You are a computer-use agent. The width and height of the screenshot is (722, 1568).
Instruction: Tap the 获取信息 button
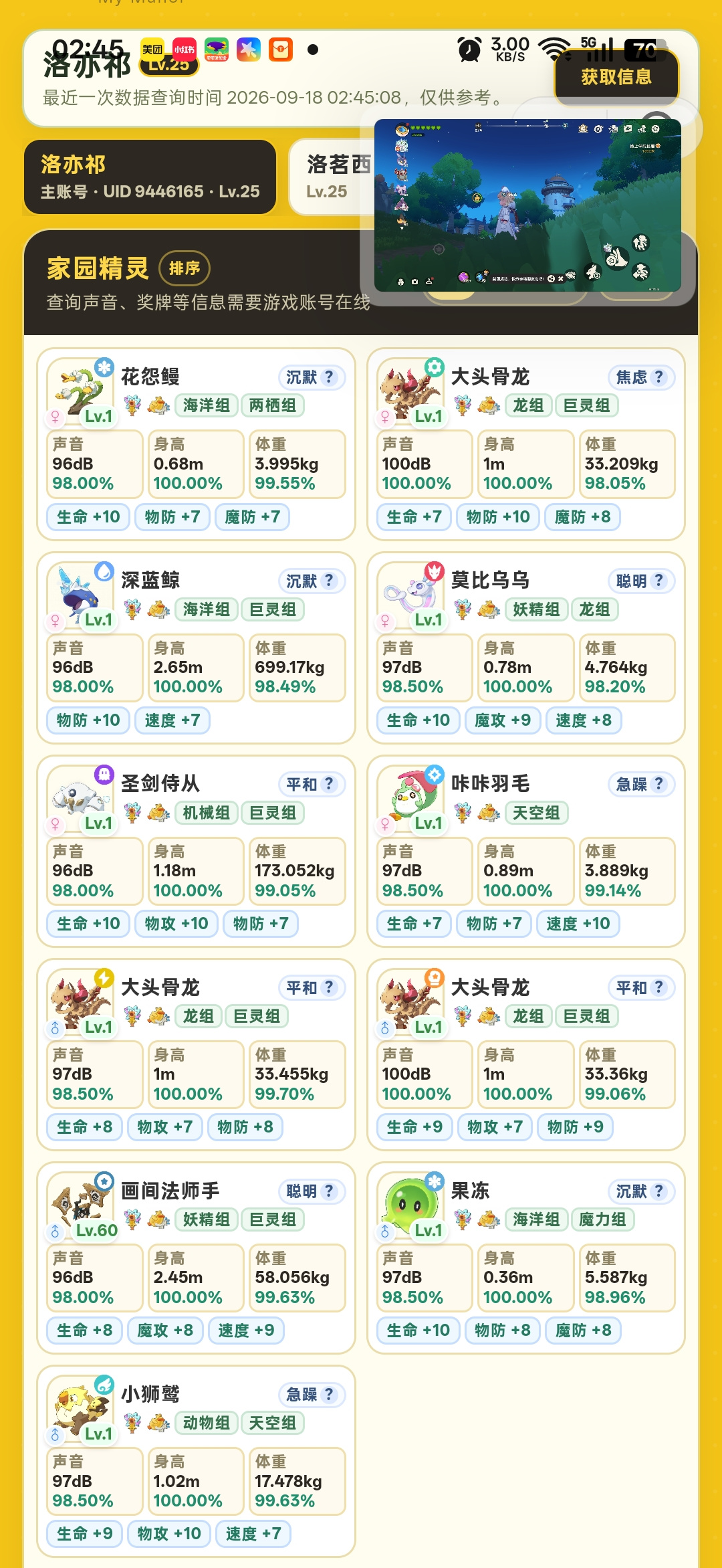coord(616,77)
